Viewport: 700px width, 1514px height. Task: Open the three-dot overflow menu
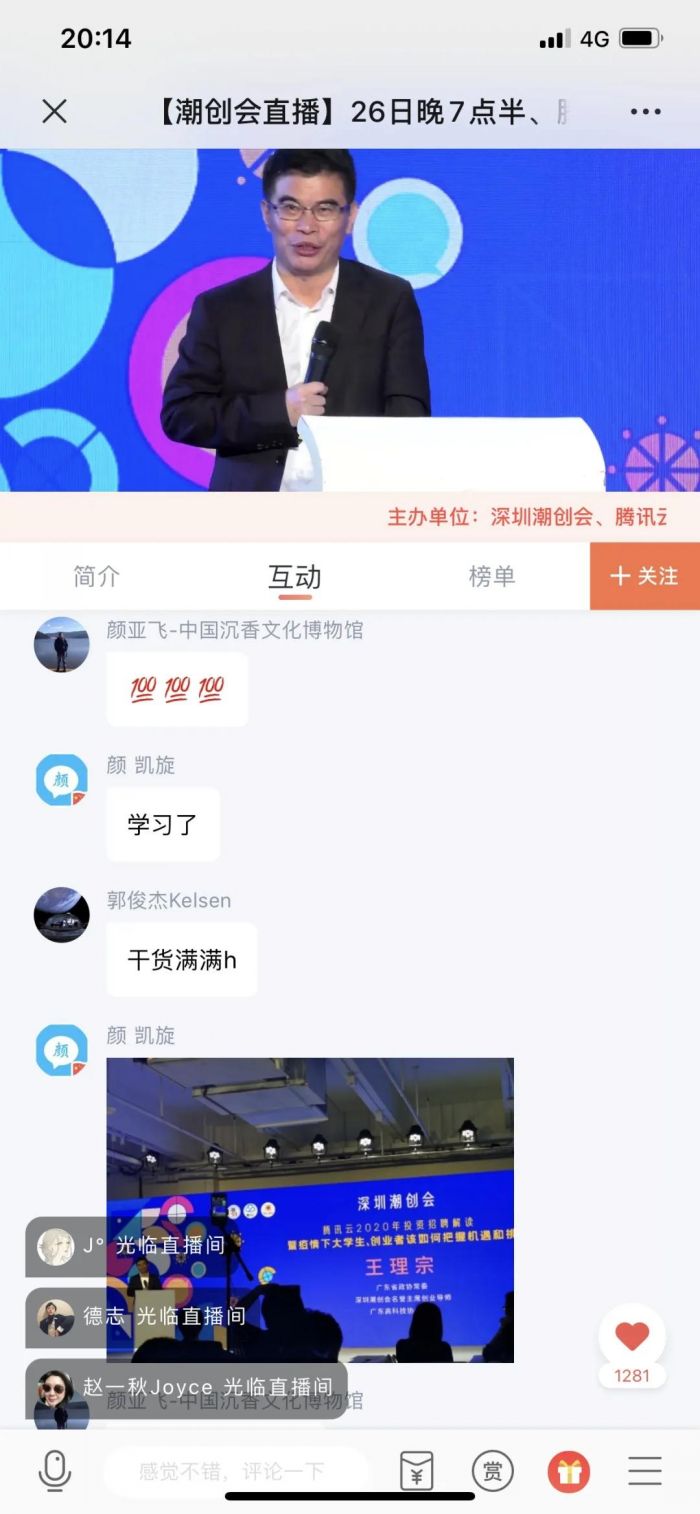(645, 111)
